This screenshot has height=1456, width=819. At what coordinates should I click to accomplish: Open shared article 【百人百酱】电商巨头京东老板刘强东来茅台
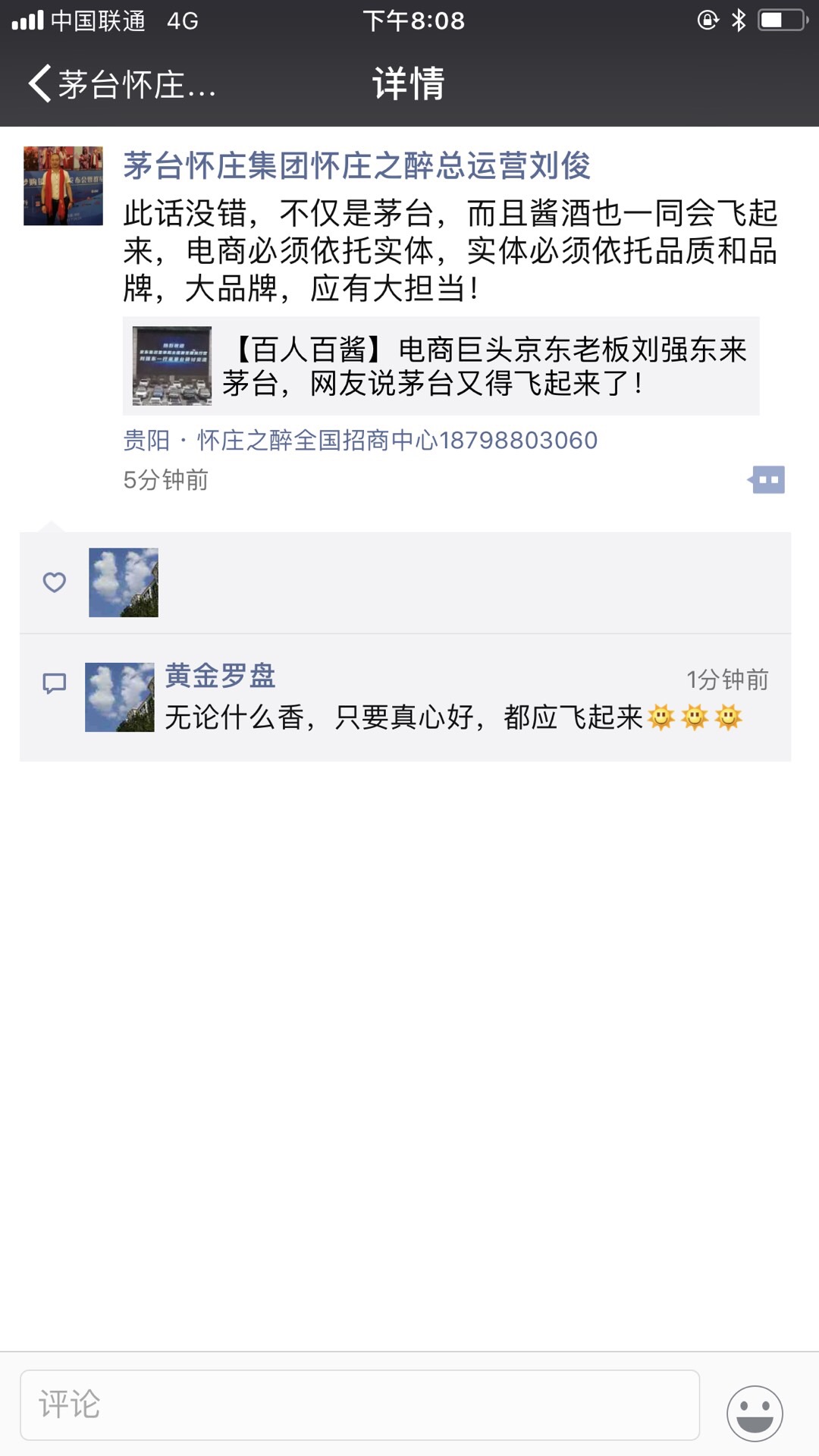pos(441,366)
